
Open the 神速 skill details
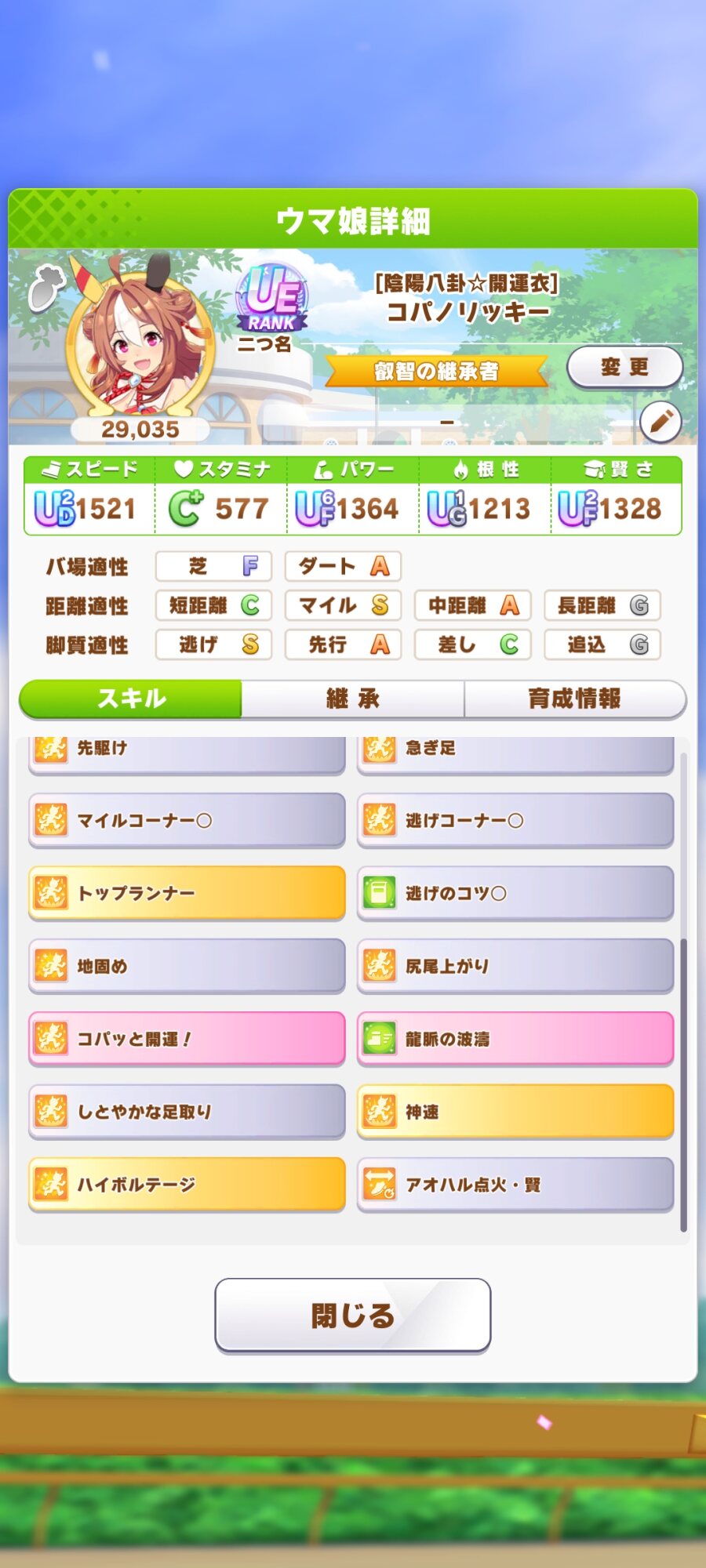(515, 1112)
